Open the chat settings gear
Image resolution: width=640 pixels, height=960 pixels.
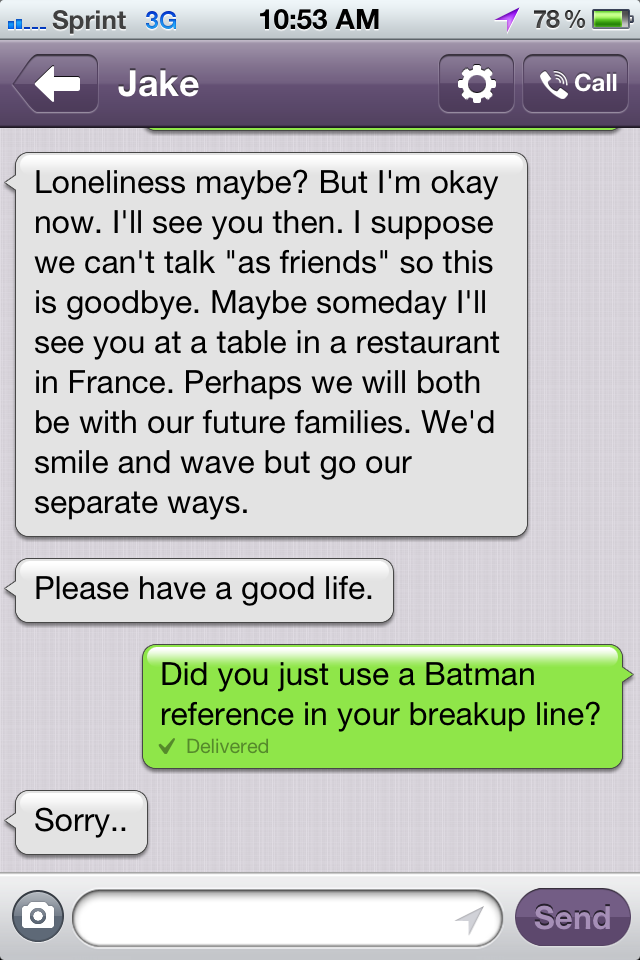pos(476,84)
